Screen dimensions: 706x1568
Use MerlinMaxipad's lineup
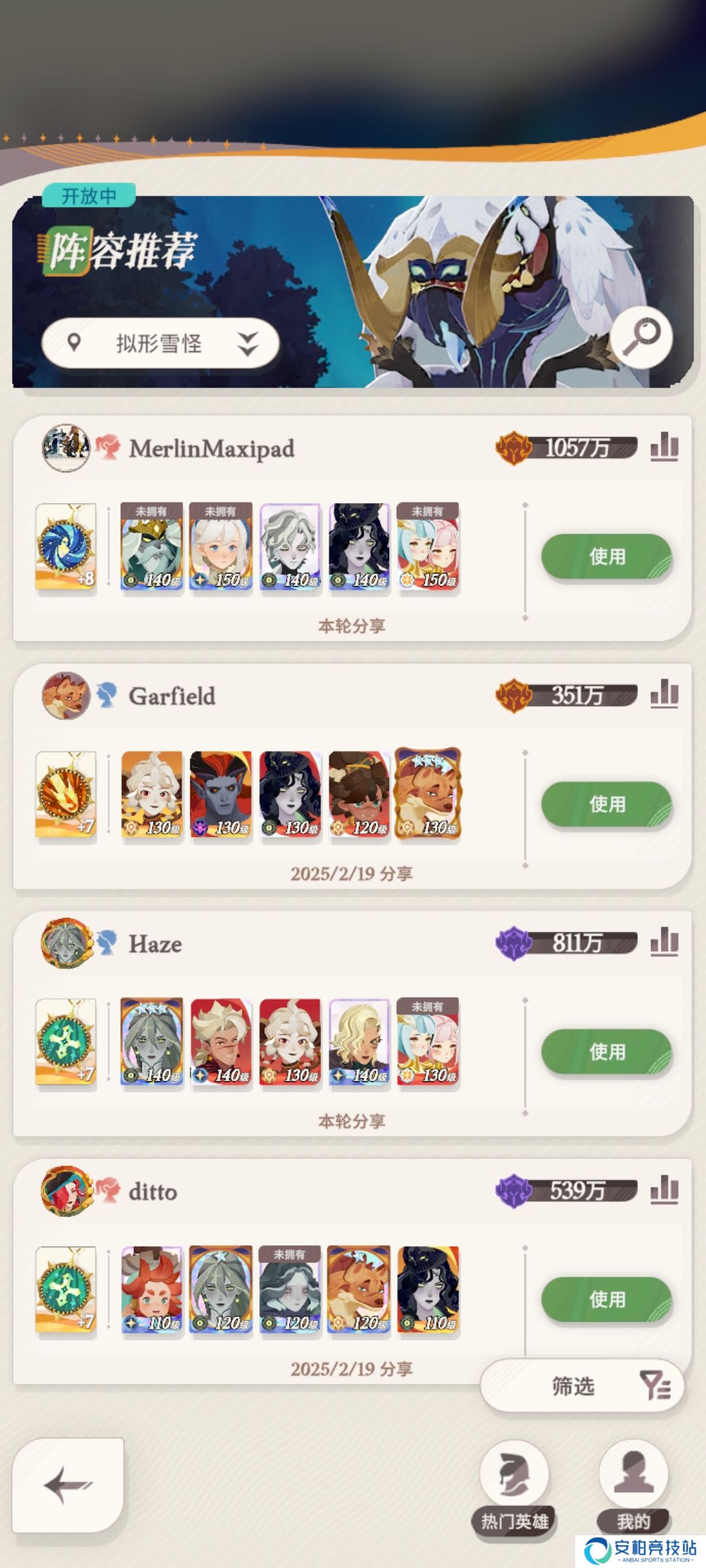tap(606, 557)
